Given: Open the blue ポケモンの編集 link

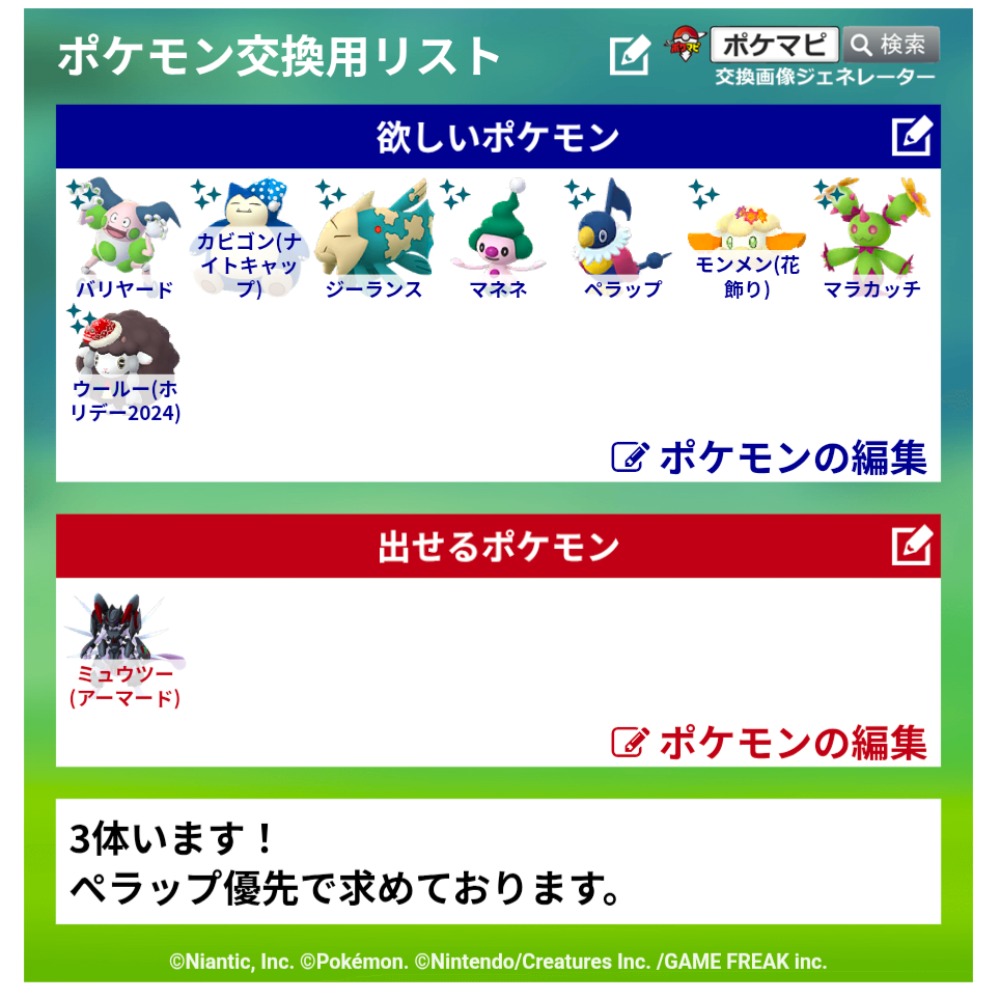Looking at the screenshot, I should pos(769,457).
